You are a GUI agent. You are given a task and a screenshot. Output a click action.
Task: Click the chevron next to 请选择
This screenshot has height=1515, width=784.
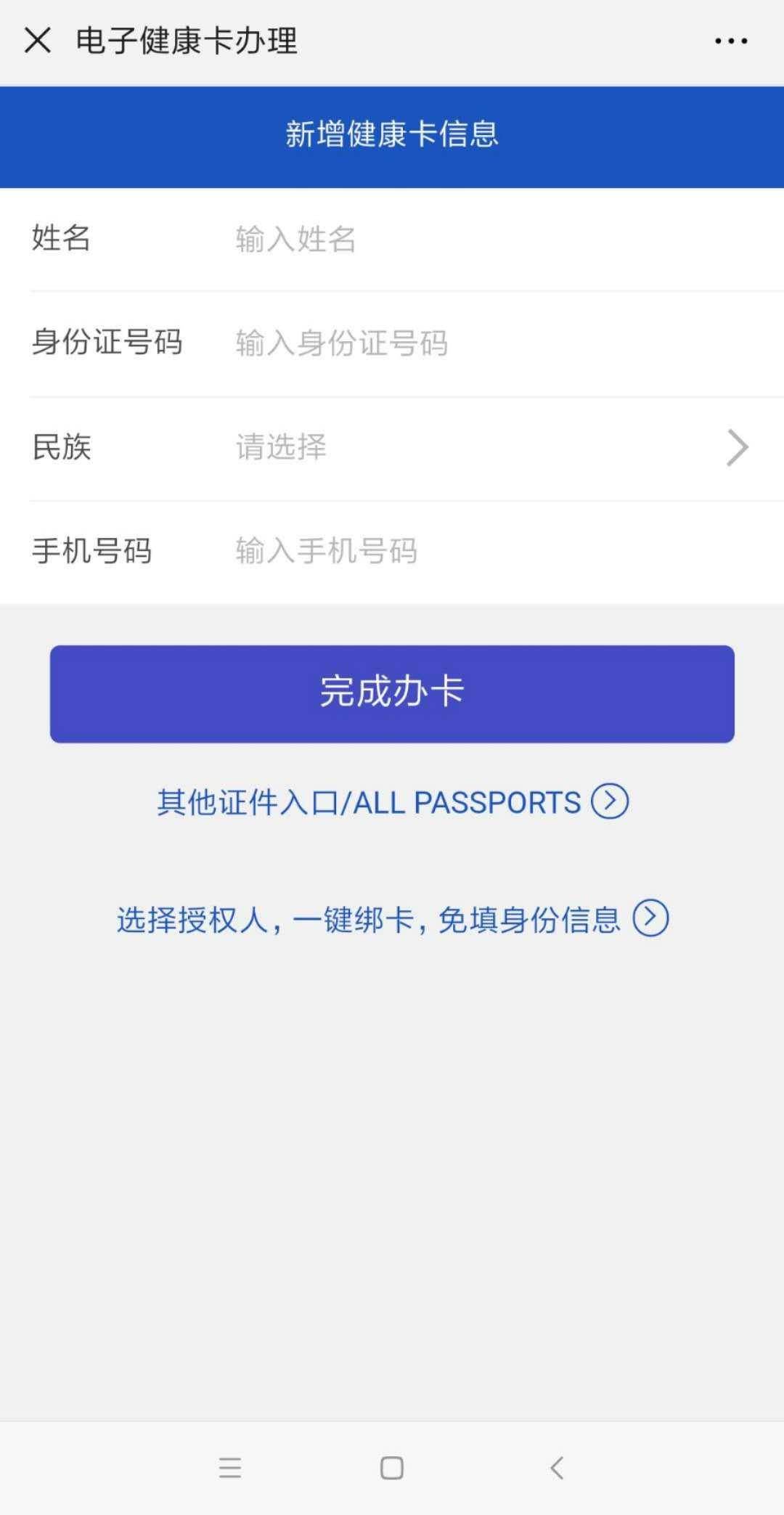tap(738, 447)
